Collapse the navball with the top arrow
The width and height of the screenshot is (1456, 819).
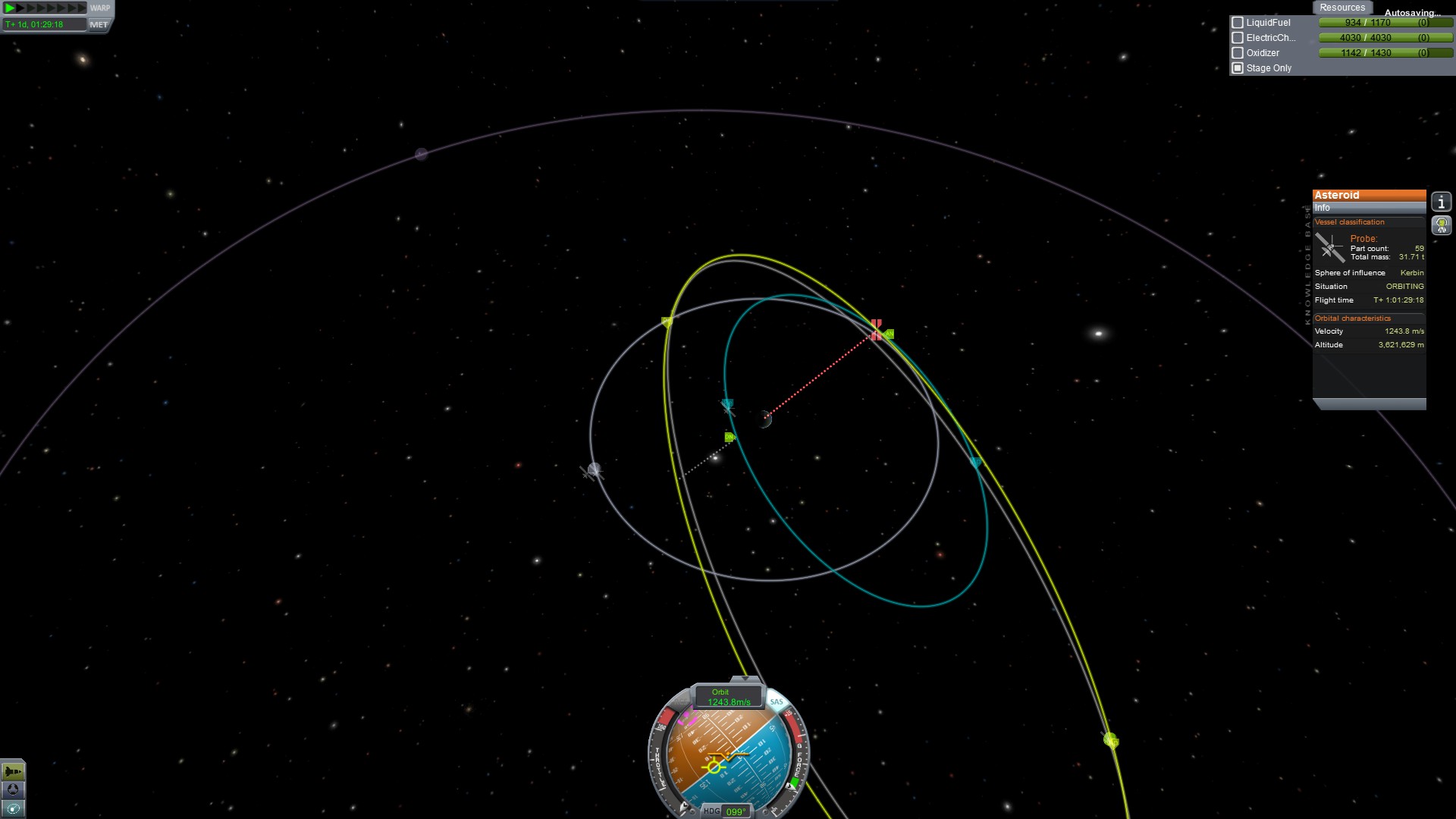click(745, 679)
